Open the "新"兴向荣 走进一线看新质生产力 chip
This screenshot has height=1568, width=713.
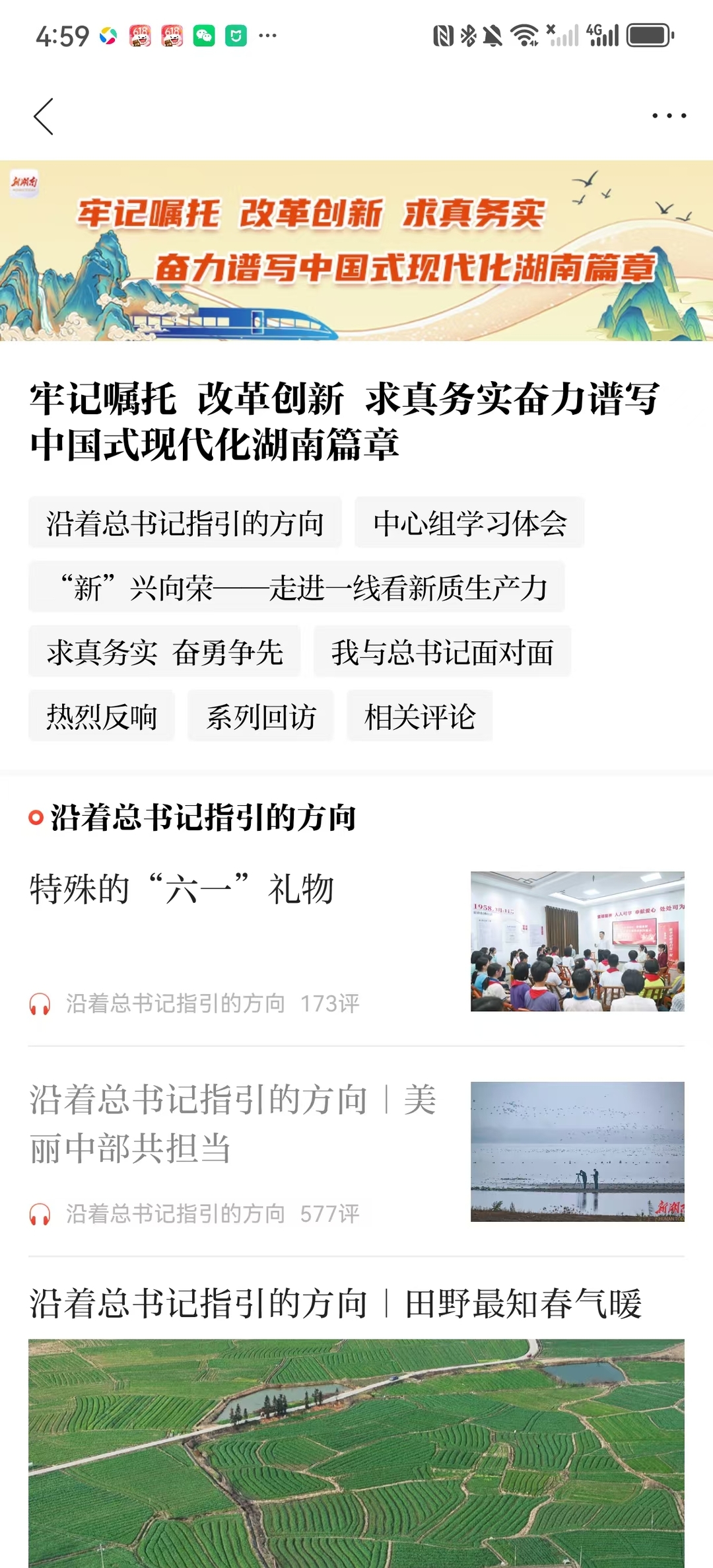click(296, 587)
